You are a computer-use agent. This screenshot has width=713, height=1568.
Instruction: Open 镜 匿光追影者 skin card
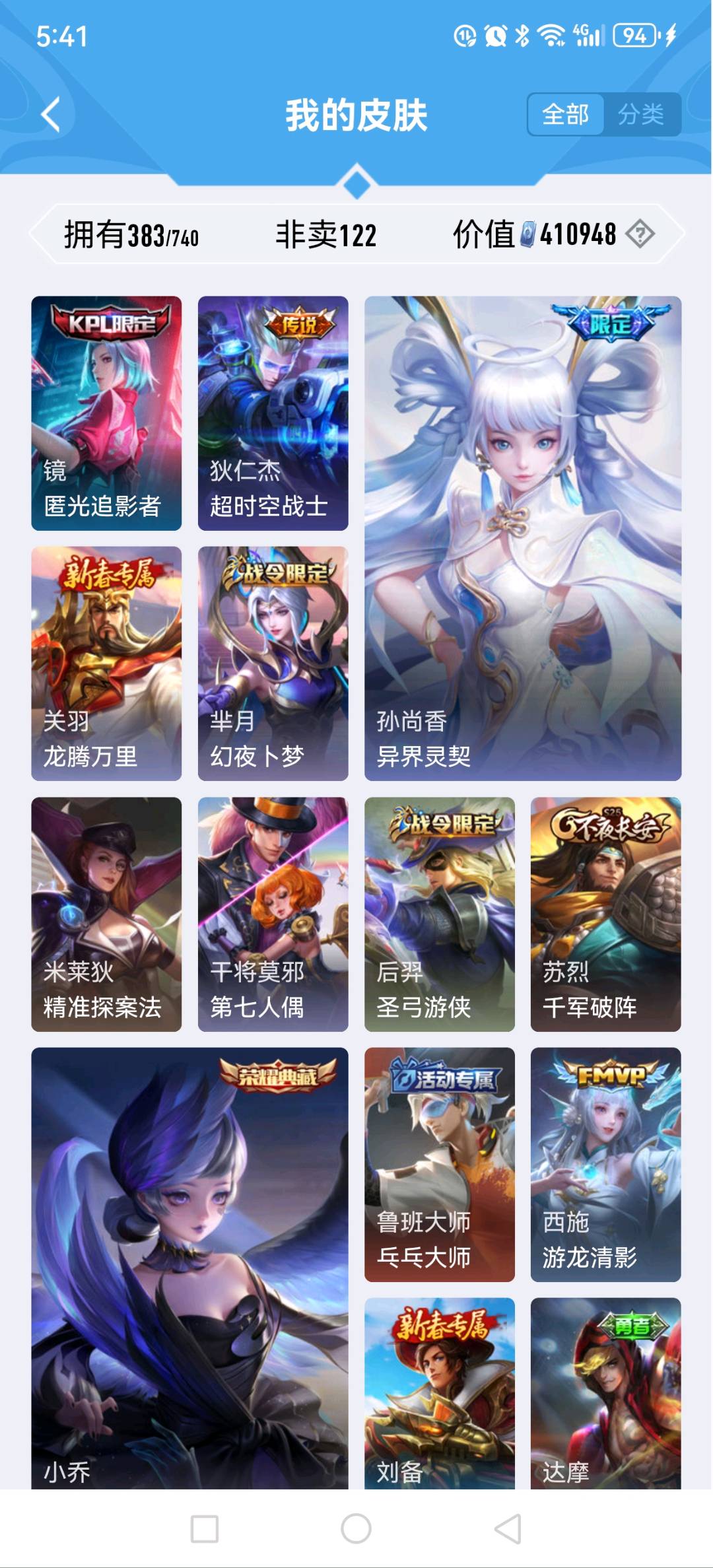pos(106,413)
